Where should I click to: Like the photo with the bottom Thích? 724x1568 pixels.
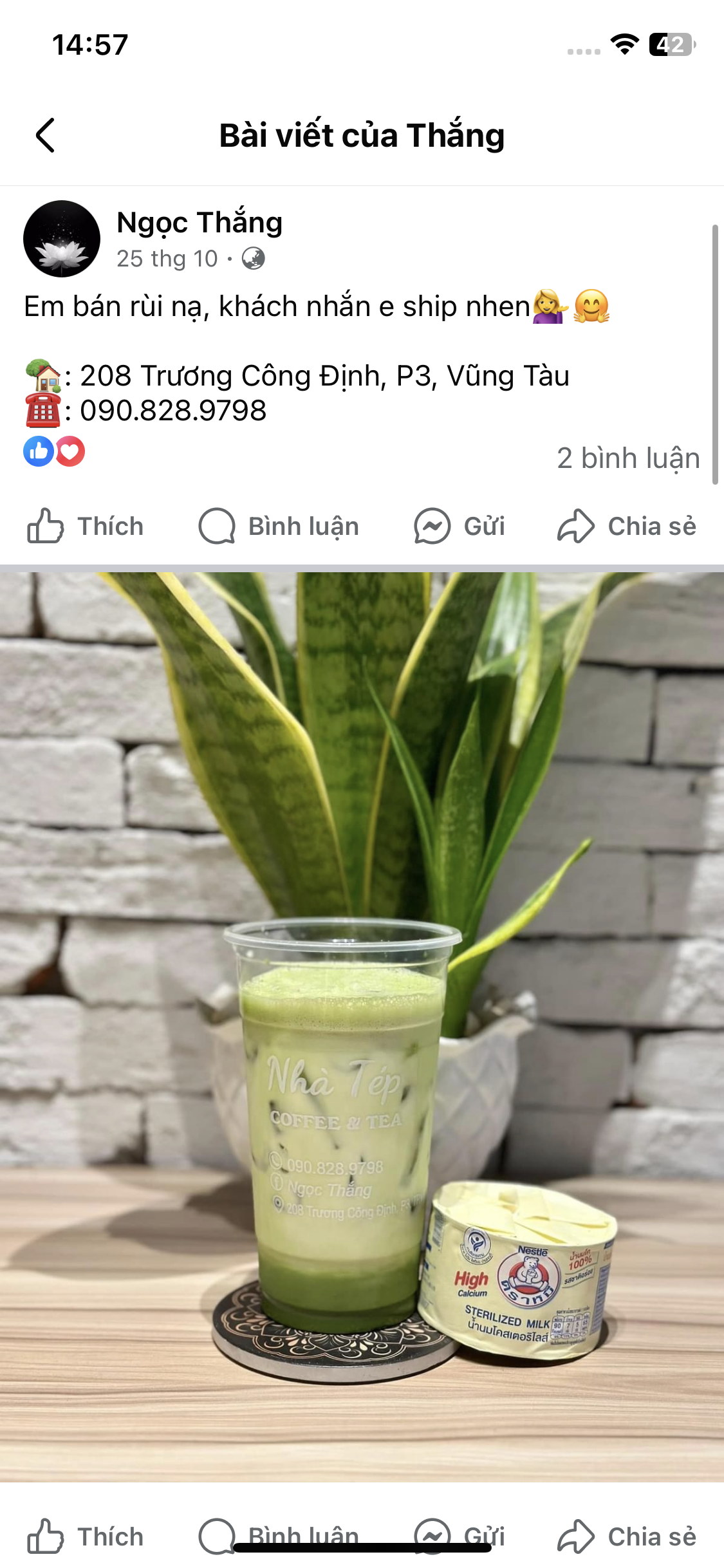(85, 1536)
